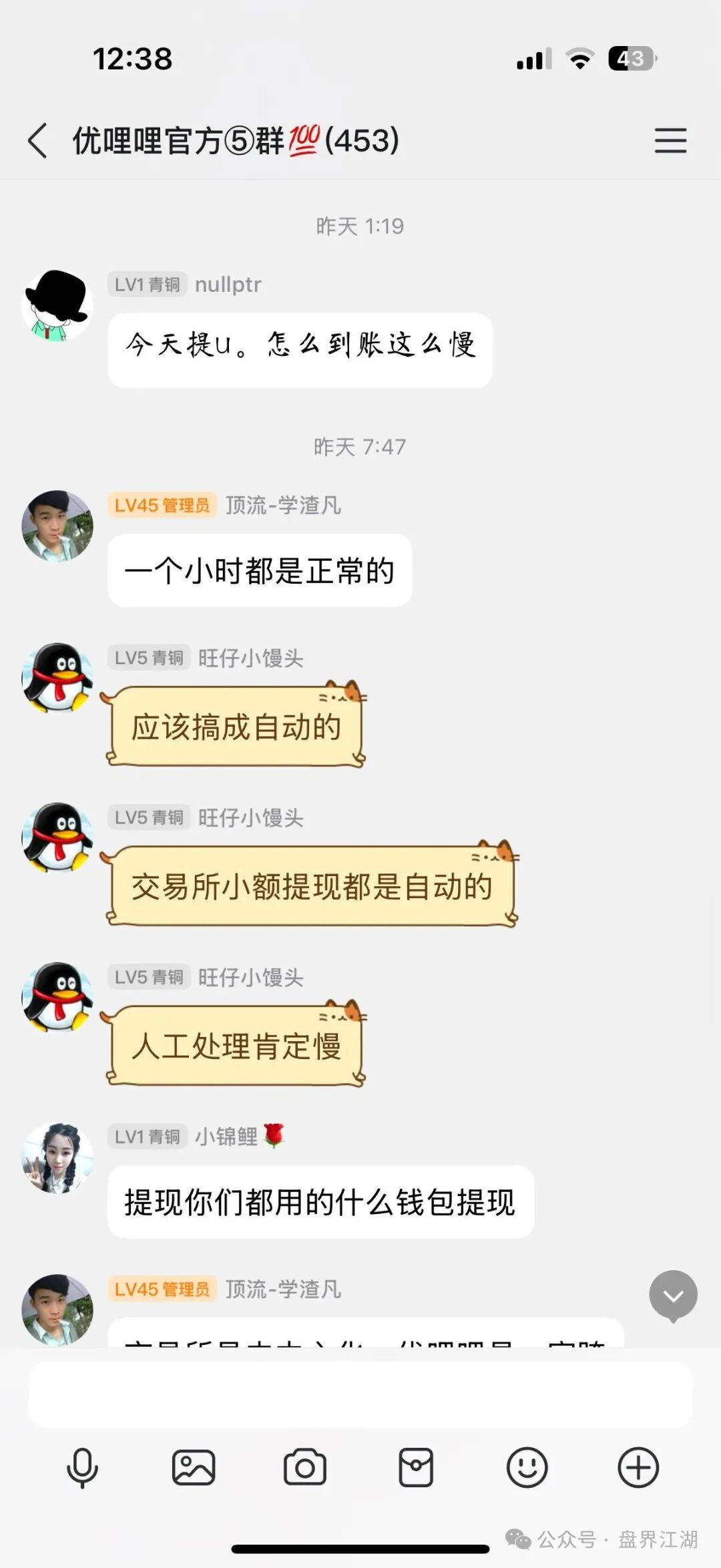Start voice input with the microphone icon
Viewport: 721px width, 1568px height.
click(82, 1468)
